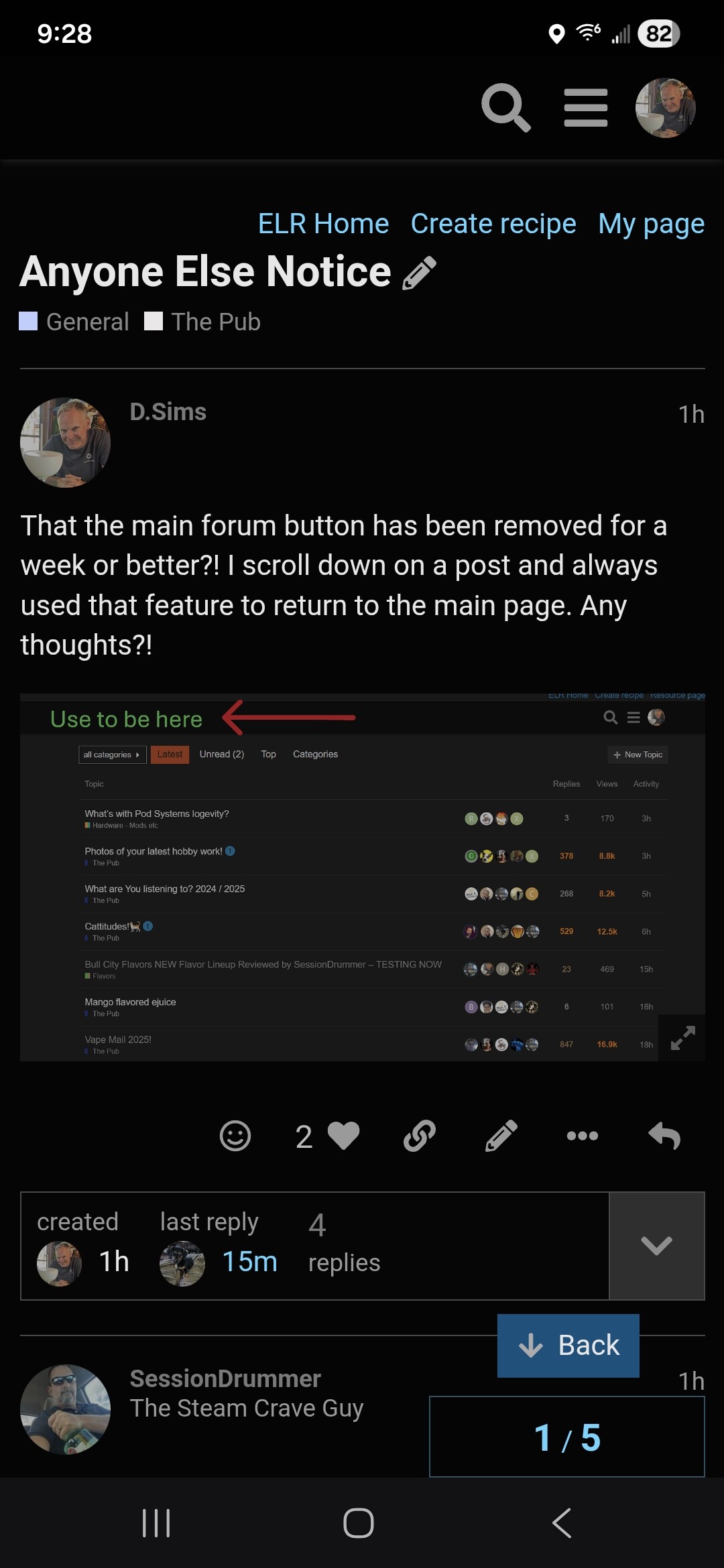Expand the attached forum screenshot

tap(682, 1037)
